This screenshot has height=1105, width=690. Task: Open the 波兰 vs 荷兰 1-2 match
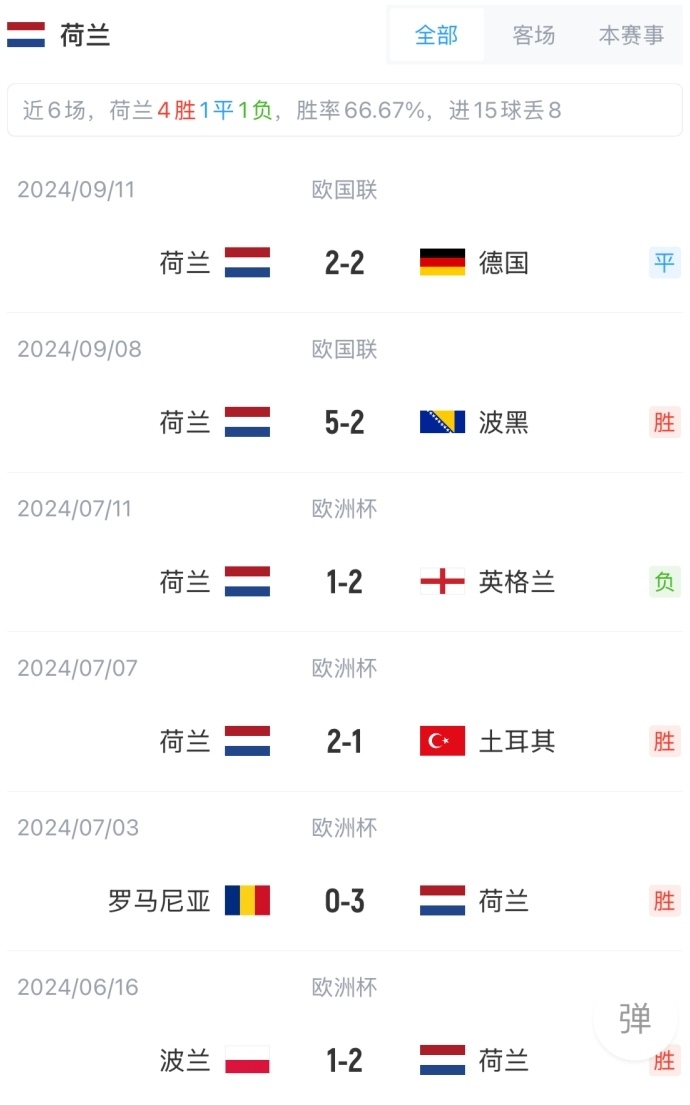344,1060
